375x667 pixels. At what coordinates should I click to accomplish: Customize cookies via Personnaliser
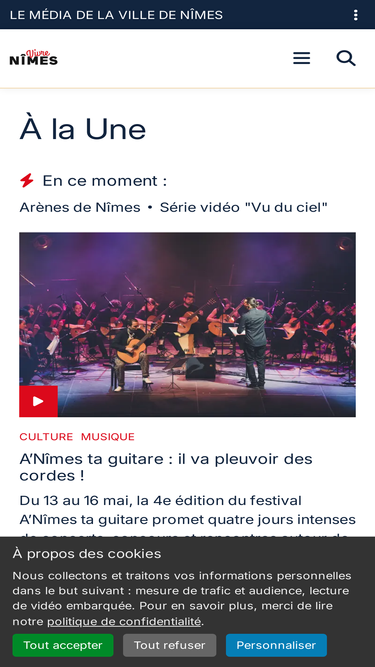(276, 645)
